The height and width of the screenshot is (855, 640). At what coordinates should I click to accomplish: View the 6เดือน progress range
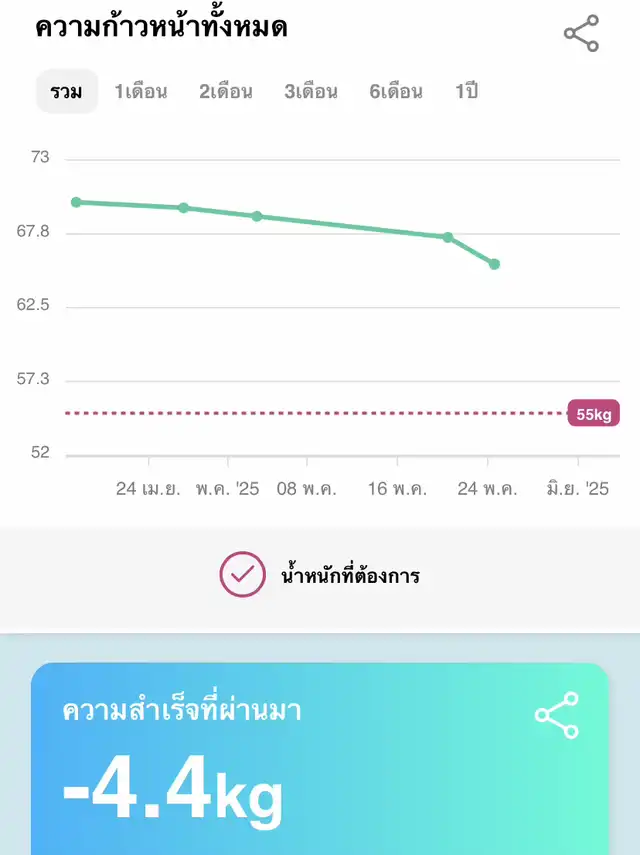point(395,92)
